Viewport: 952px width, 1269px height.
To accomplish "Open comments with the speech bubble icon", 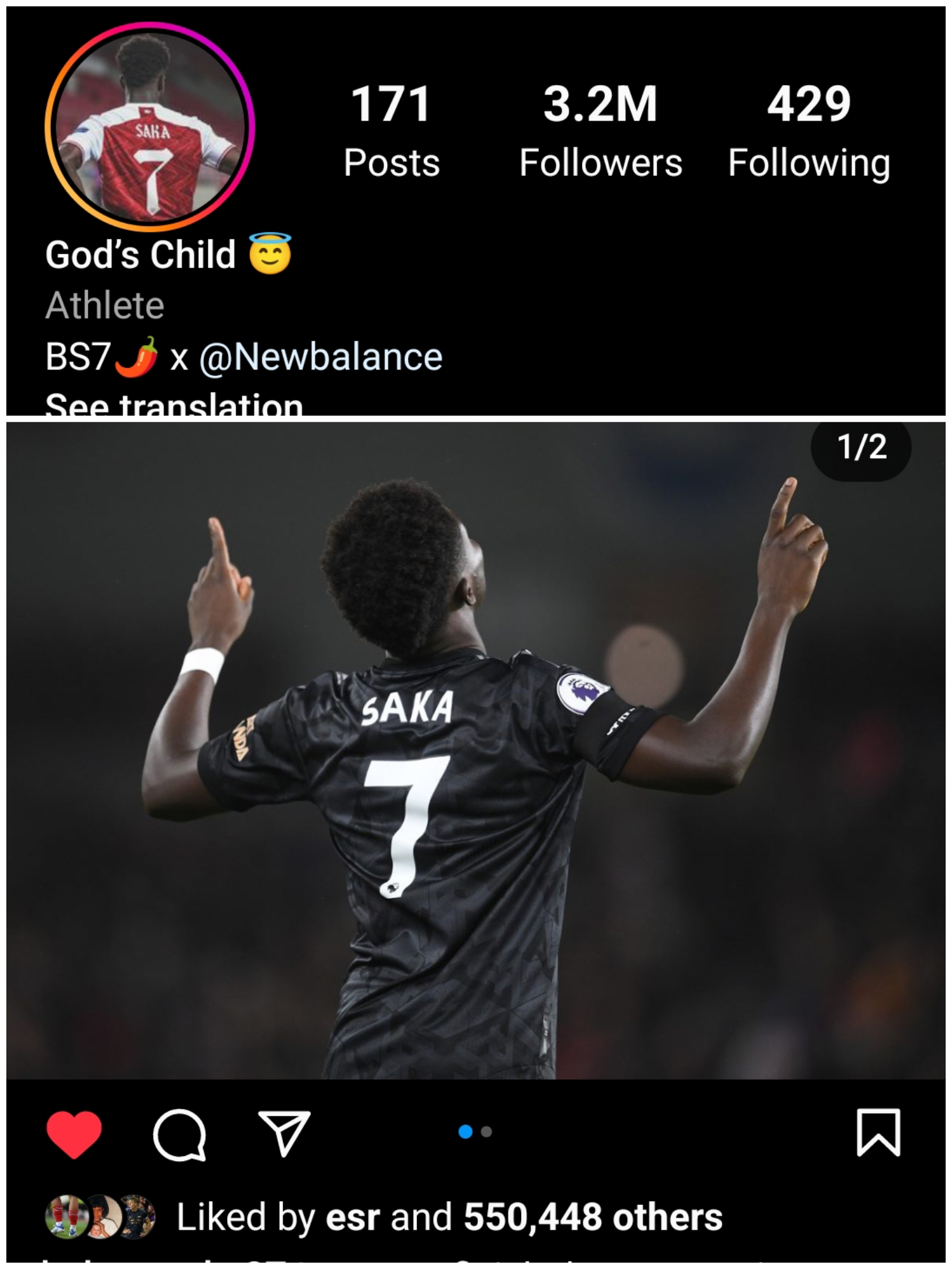I will point(180,1134).
